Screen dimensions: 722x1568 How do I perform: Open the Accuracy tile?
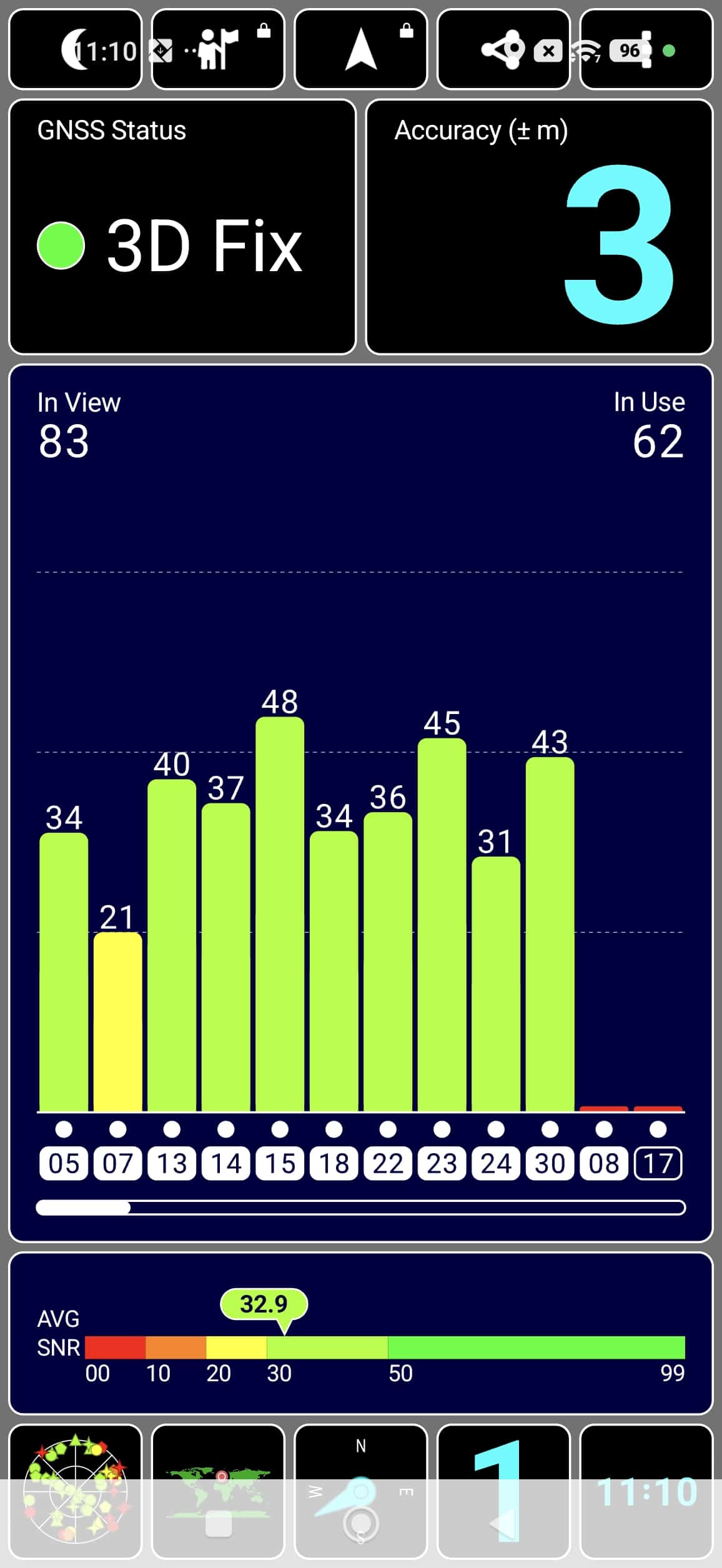coord(539,227)
